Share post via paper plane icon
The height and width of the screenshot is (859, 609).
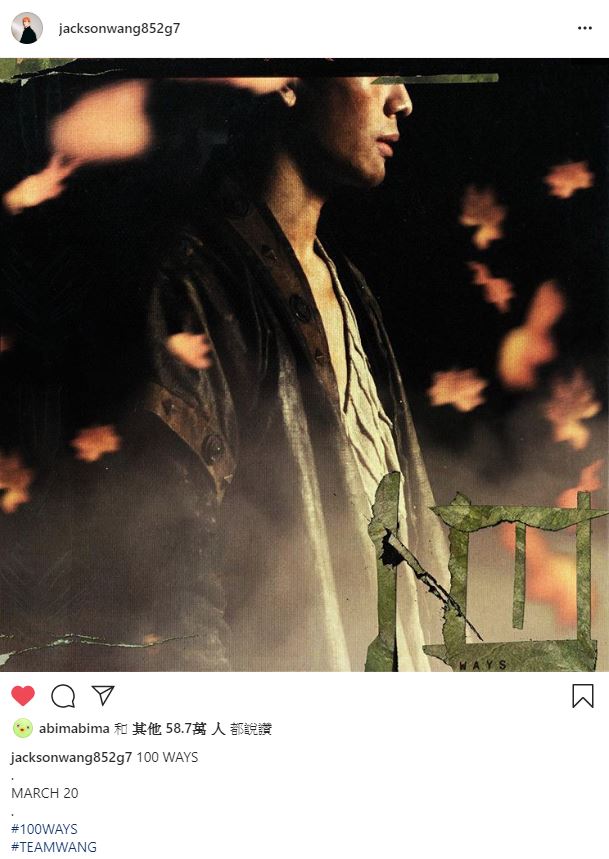pyautogui.click(x=103, y=695)
